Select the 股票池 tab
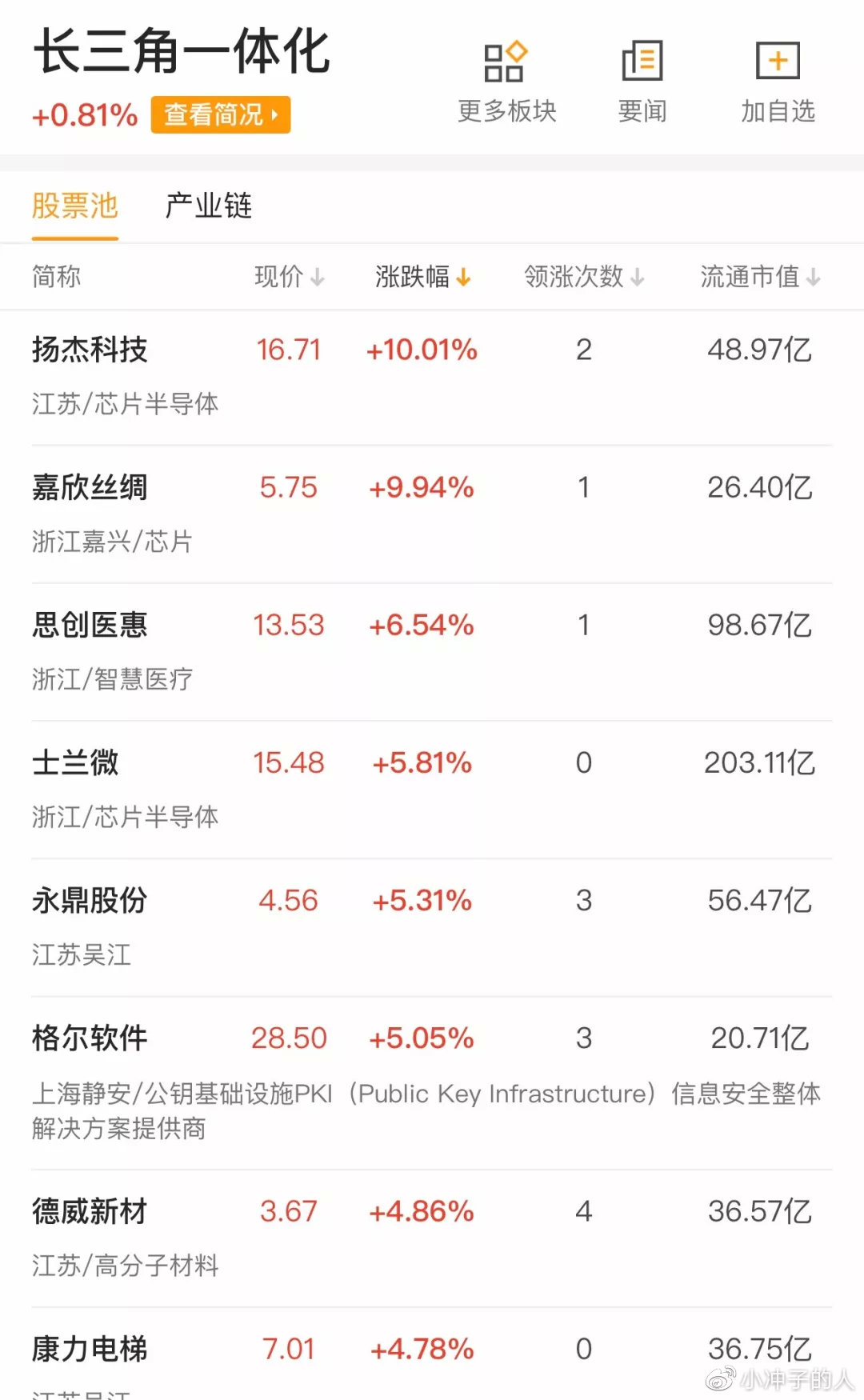The image size is (864, 1400). pos(75,206)
